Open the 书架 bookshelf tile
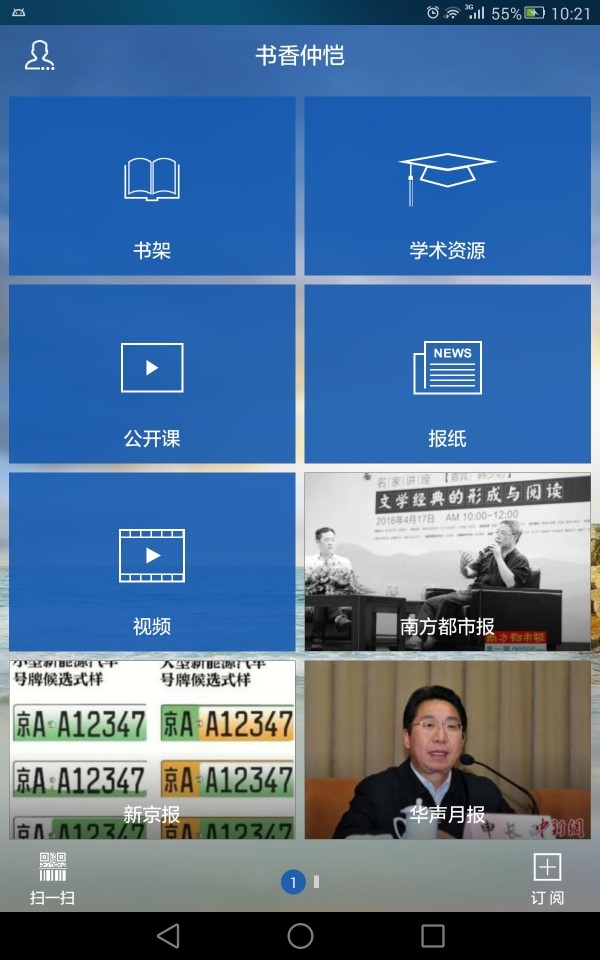 click(x=152, y=186)
